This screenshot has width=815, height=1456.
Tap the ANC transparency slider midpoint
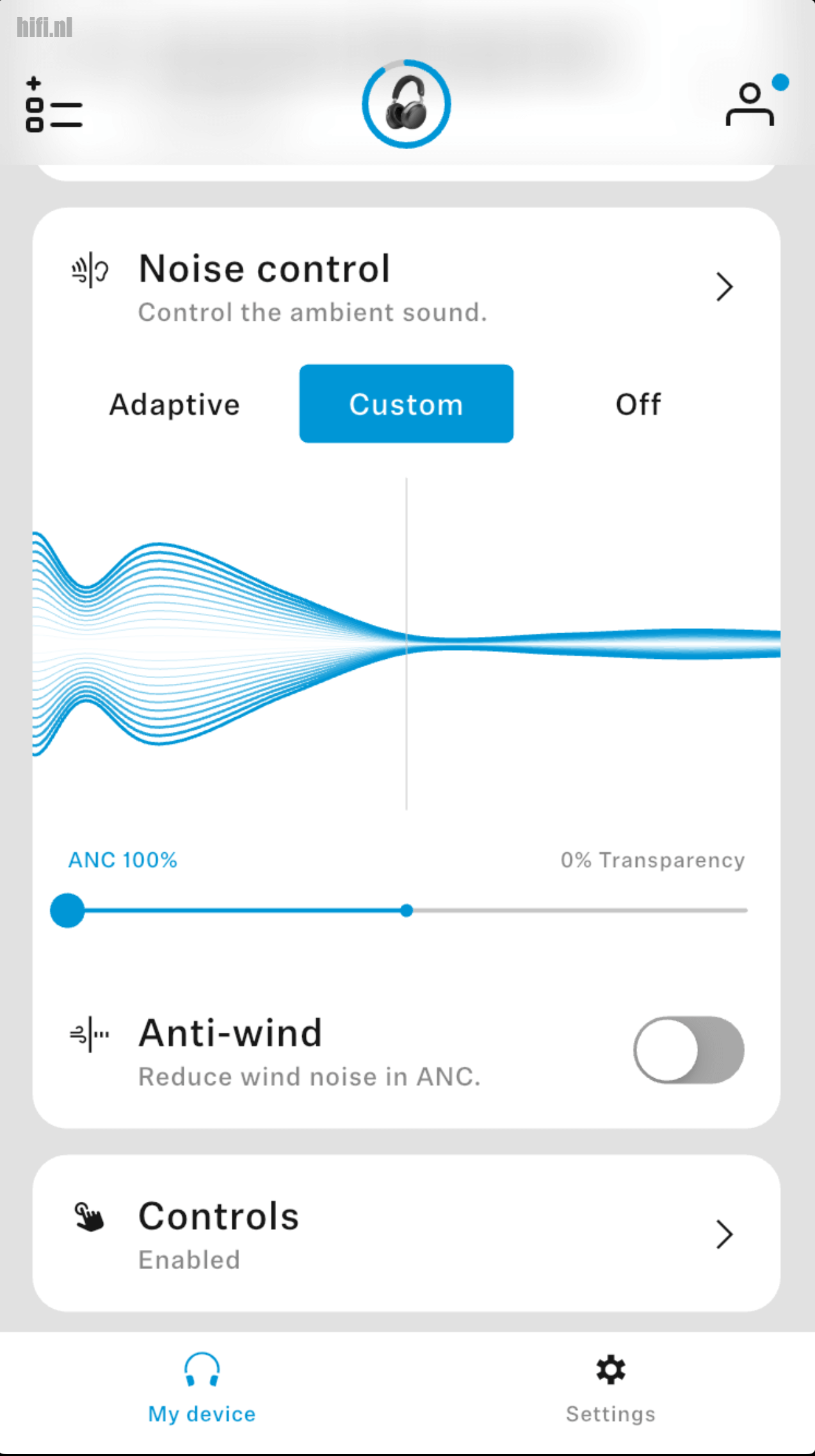[407, 910]
